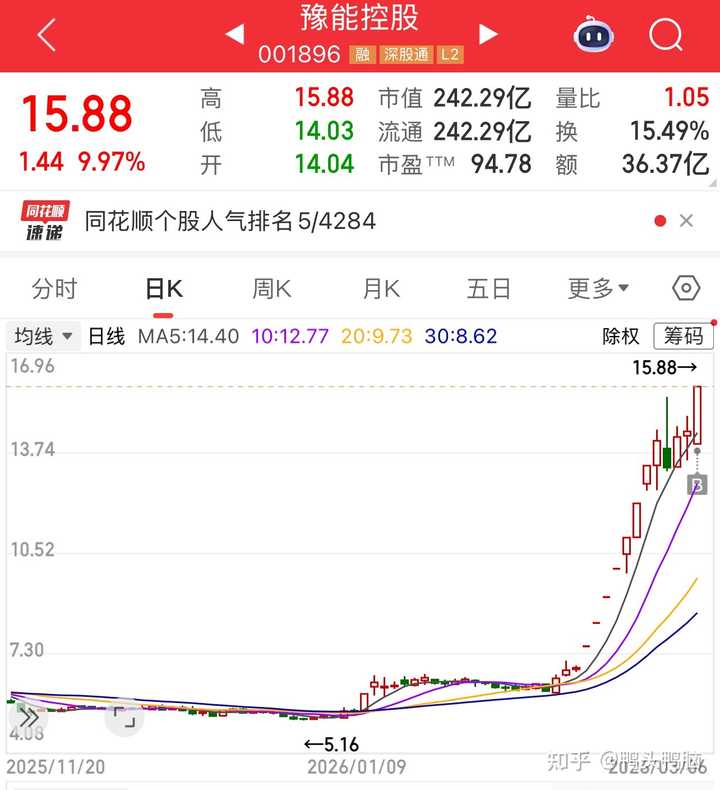Open chart settings hexagon icon
This screenshot has height=790, width=720.
(686, 289)
